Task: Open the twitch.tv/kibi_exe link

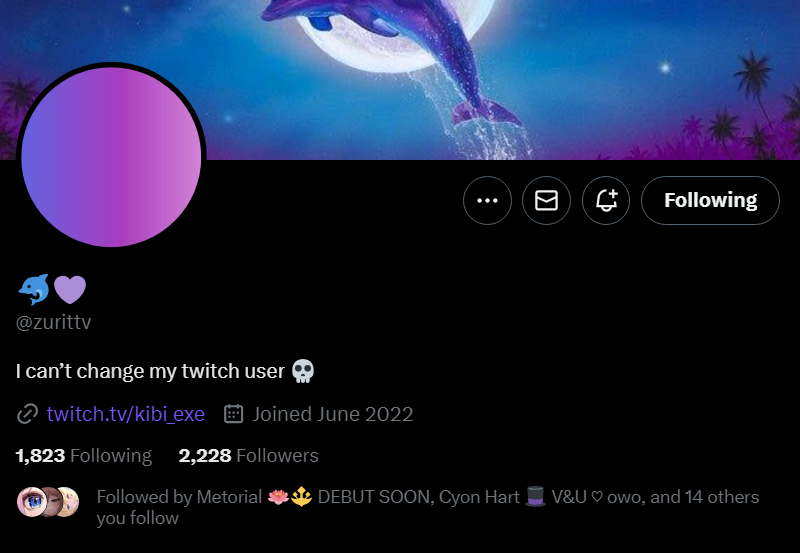Action: pyautogui.click(x=125, y=414)
